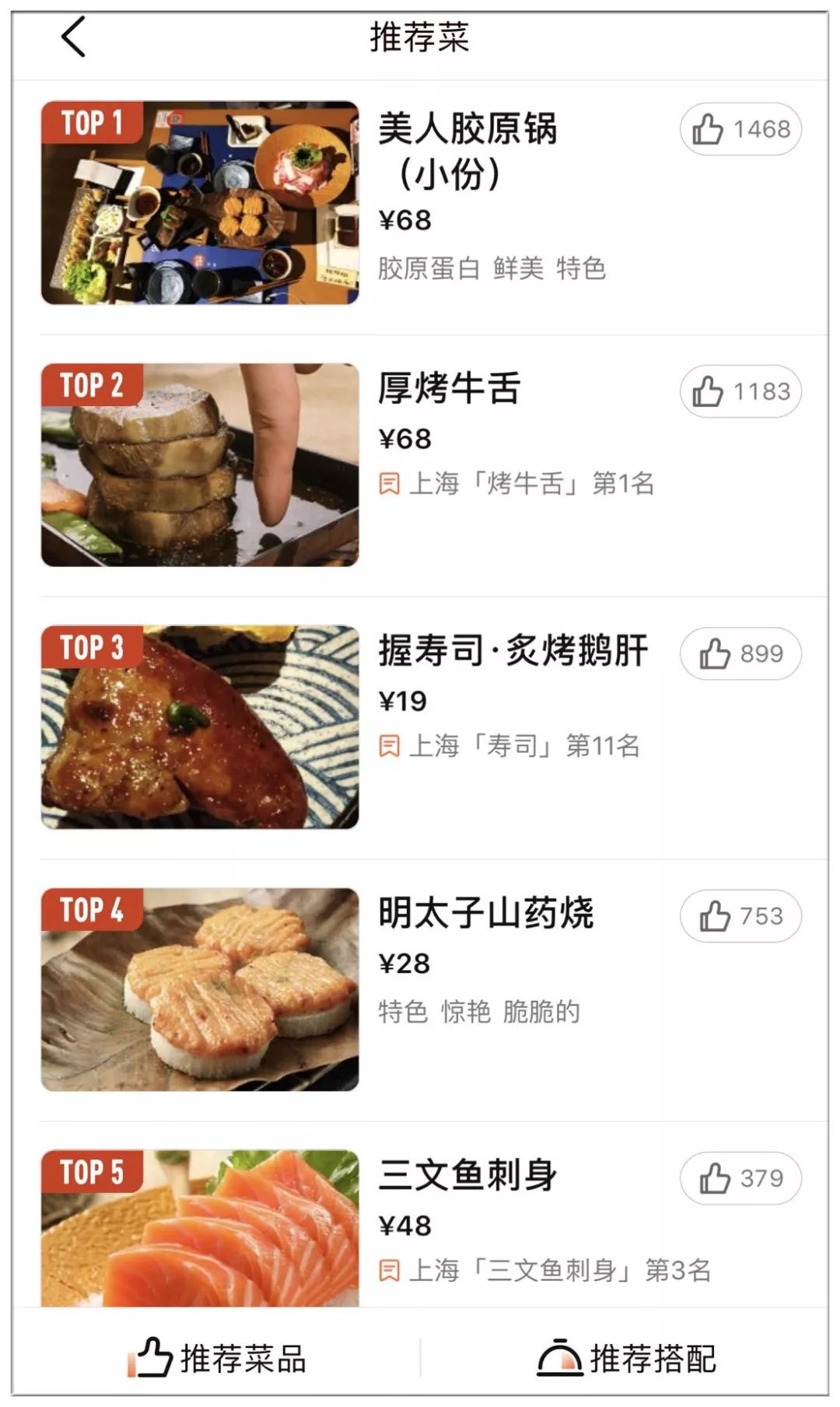Open the 上海「三文鱼刺身」第3名 ranking

coord(544,1270)
